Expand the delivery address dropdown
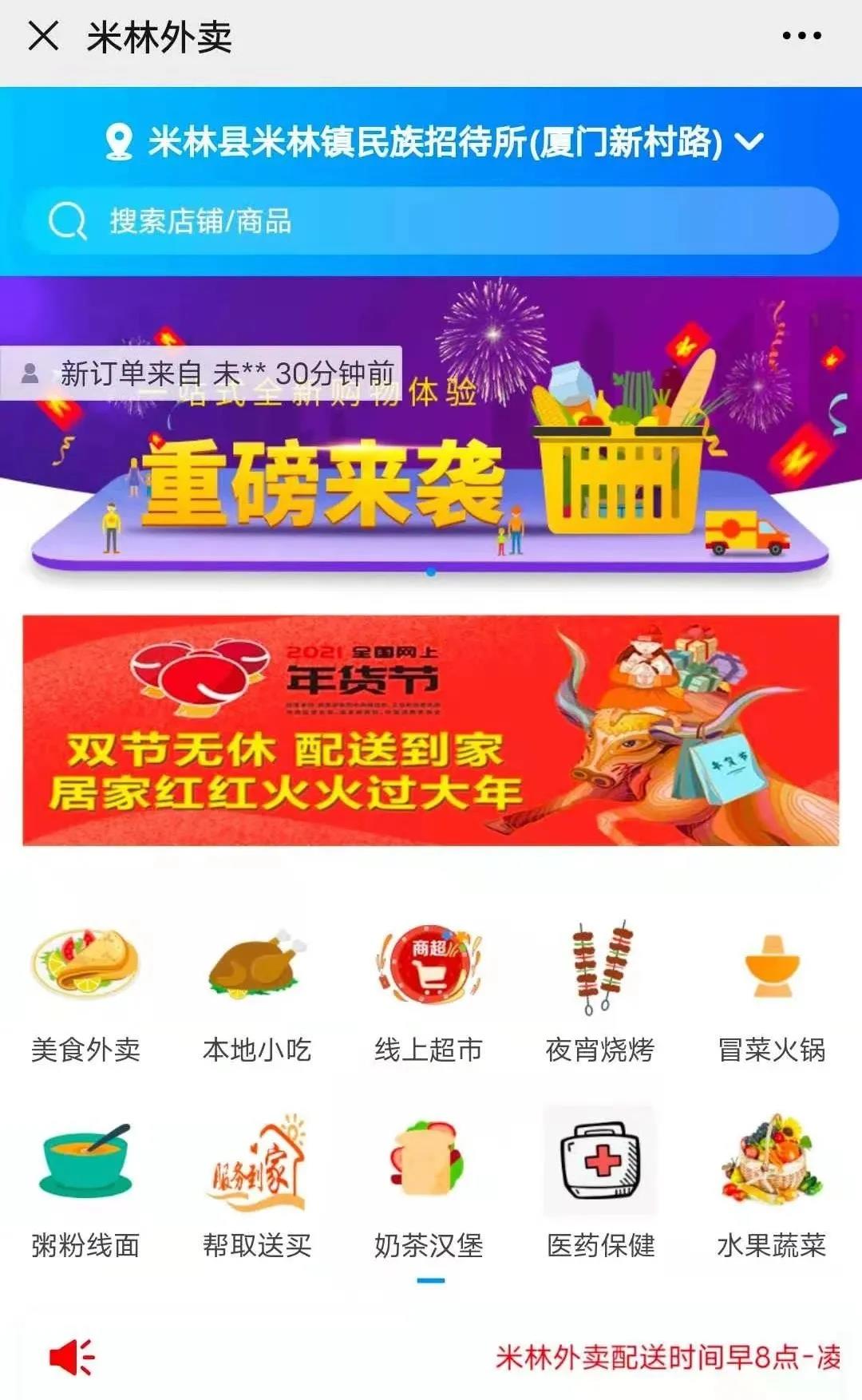This screenshot has height=1400, width=862. [749, 142]
